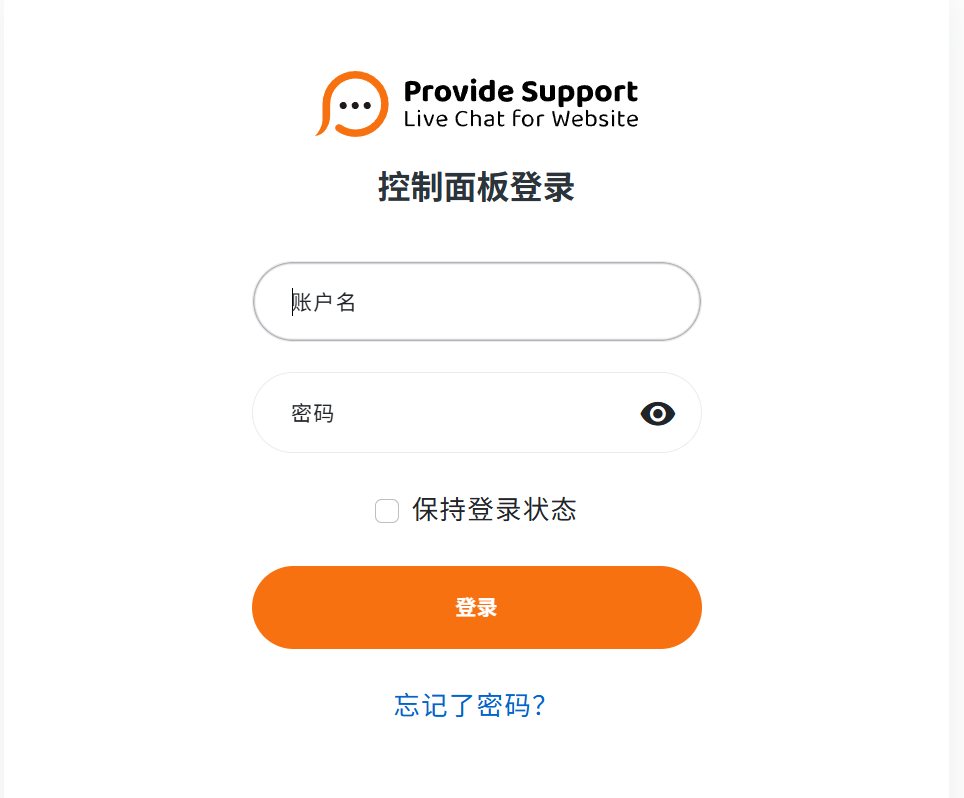Check the 保持登录状态 box
The width and height of the screenshot is (964, 798).
pyautogui.click(x=387, y=511)
